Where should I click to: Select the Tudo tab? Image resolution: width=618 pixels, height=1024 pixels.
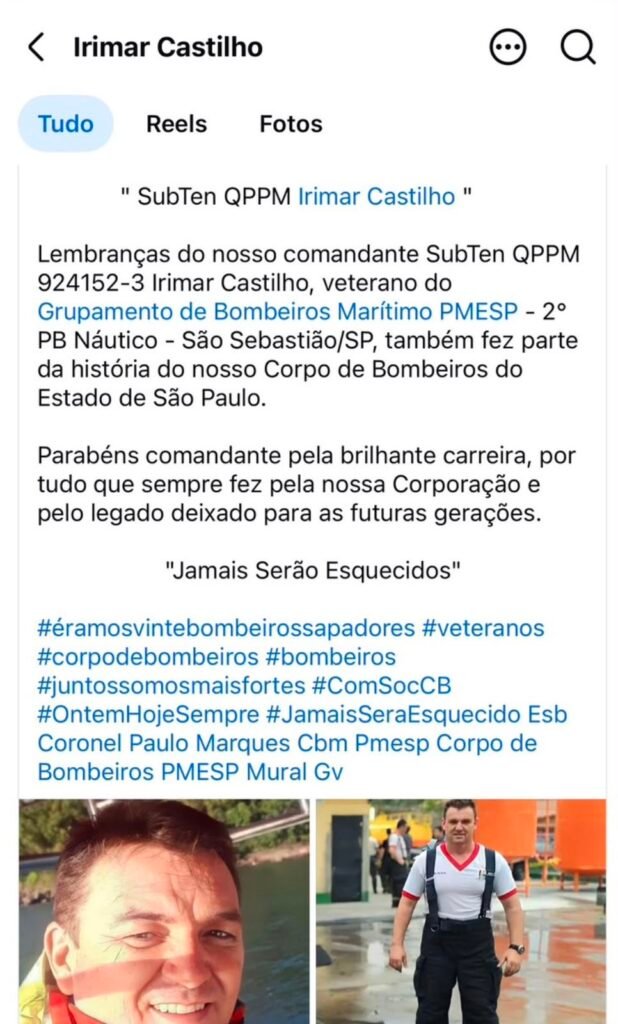65,123
